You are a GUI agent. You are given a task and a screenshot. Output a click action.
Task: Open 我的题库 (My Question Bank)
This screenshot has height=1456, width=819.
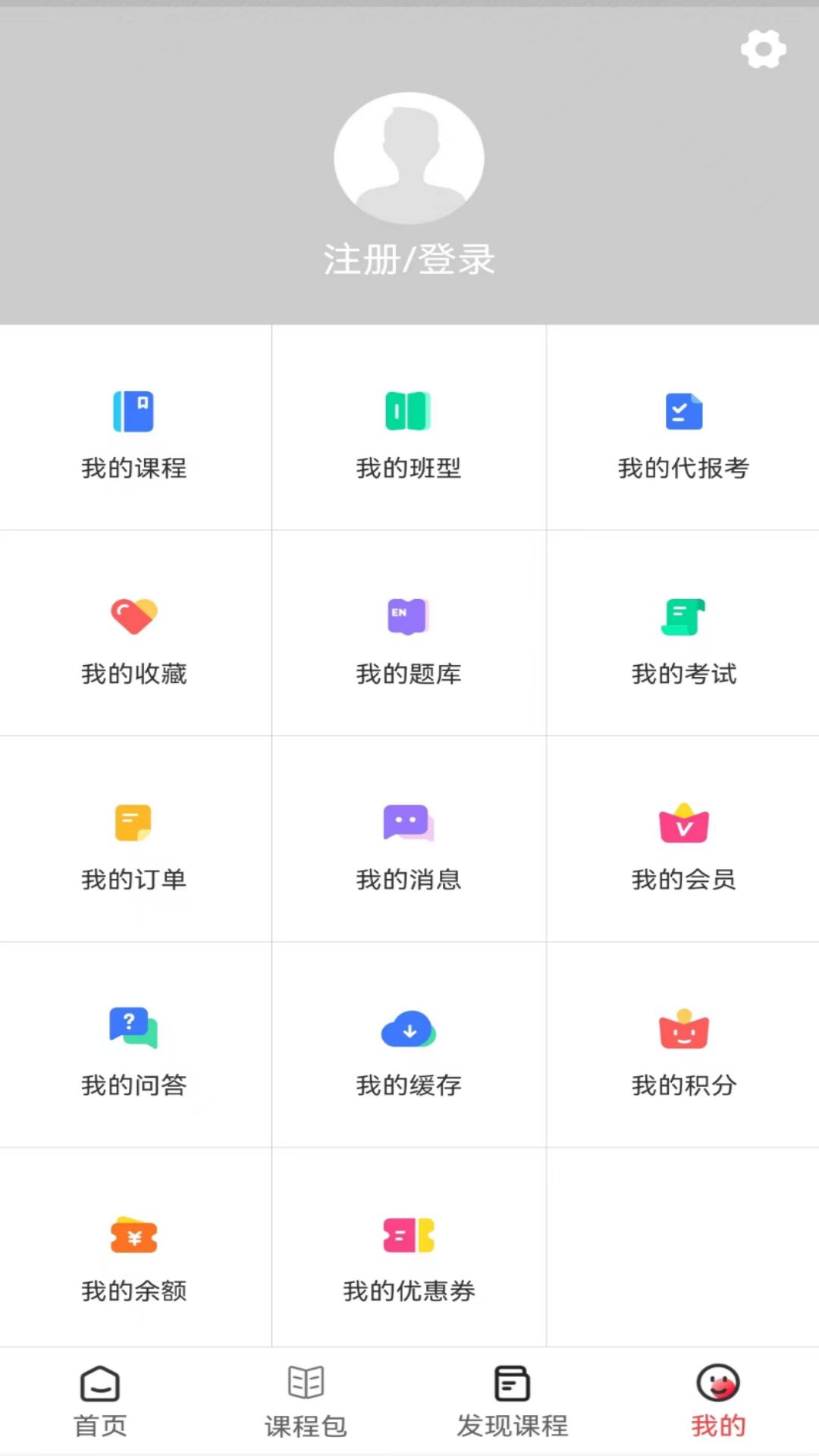pos(409,641)
